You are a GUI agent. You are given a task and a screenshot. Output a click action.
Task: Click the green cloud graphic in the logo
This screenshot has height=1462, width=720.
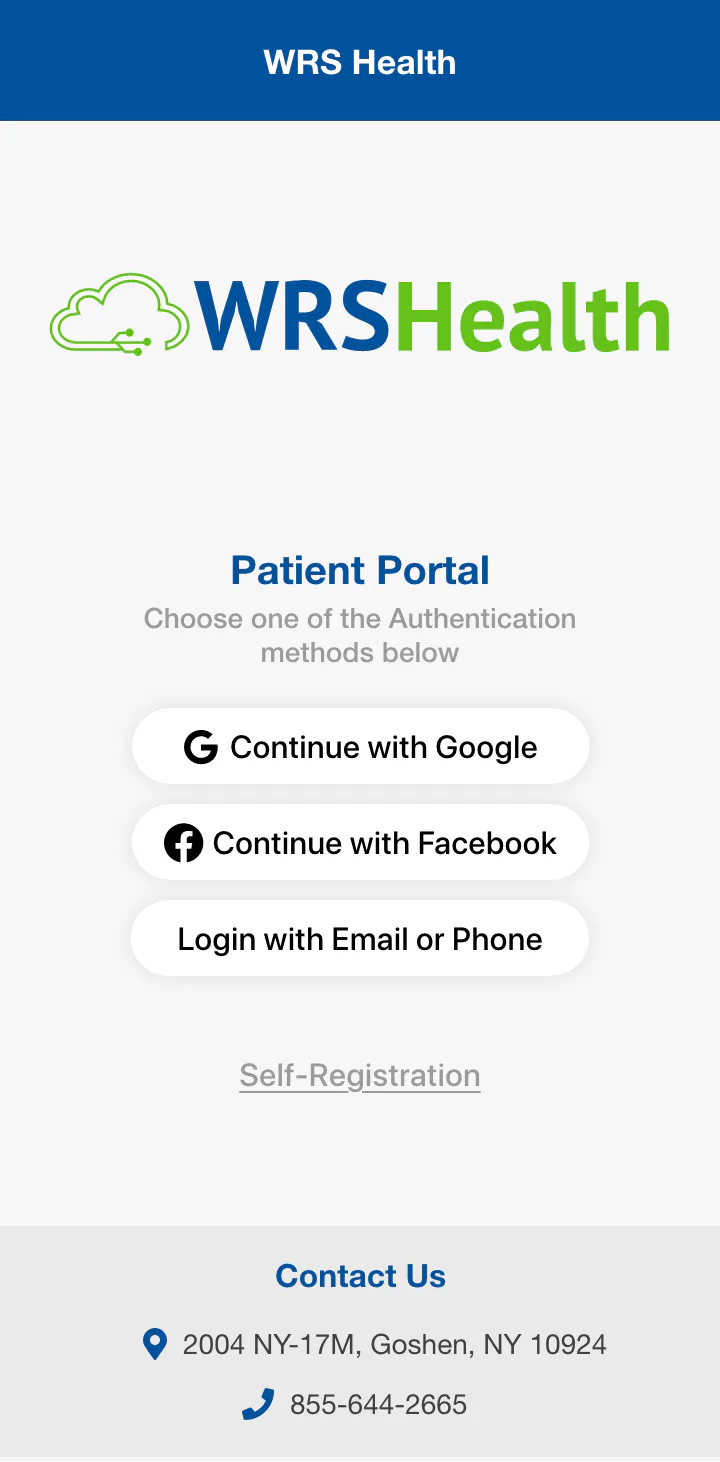tap(120, 315)
